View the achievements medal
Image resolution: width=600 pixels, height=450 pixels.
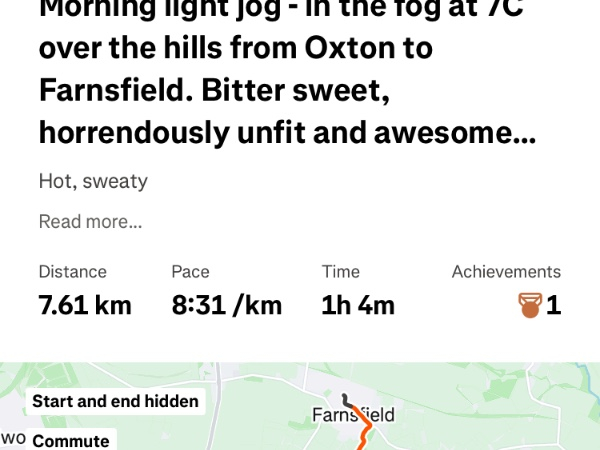pos(530,304)
